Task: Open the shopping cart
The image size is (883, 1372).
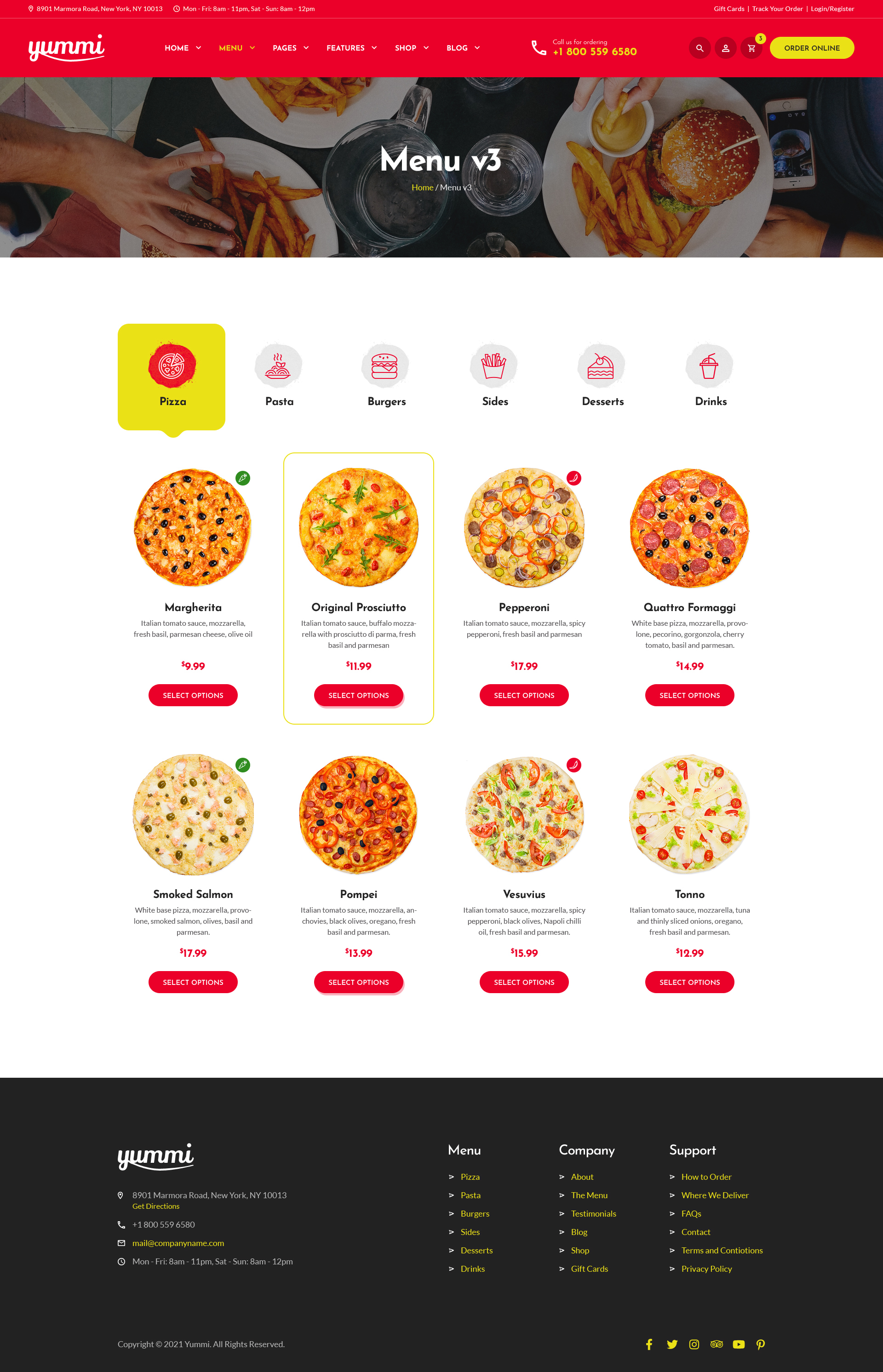Action: tap(751, 48)
